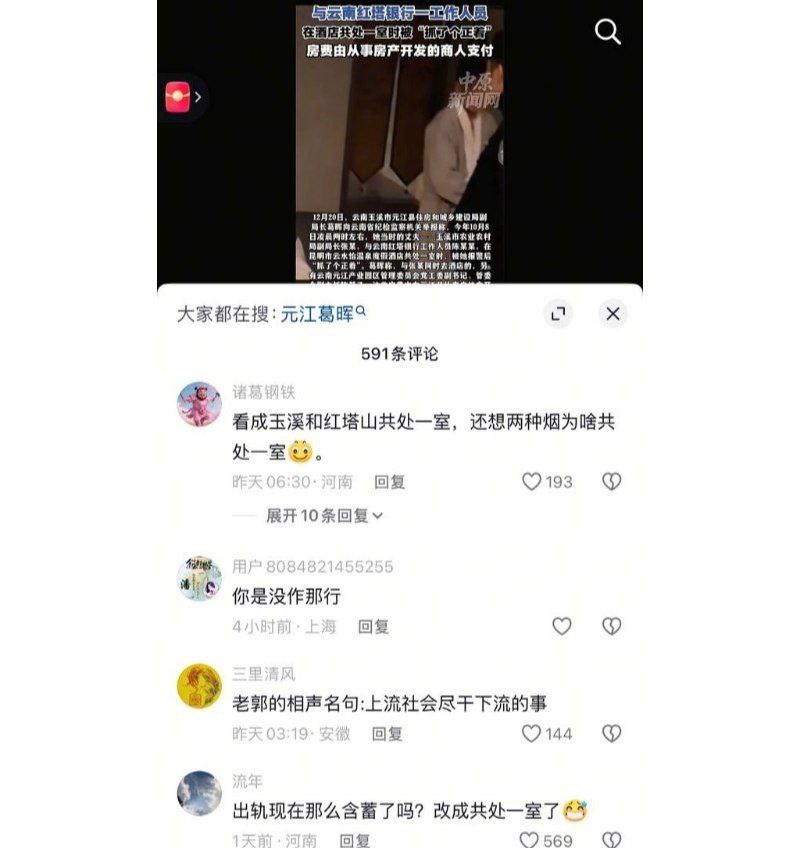Like 诸葛钢铁's comment
Viewport: 800px width, 848px height.
(x=532, y=481)
